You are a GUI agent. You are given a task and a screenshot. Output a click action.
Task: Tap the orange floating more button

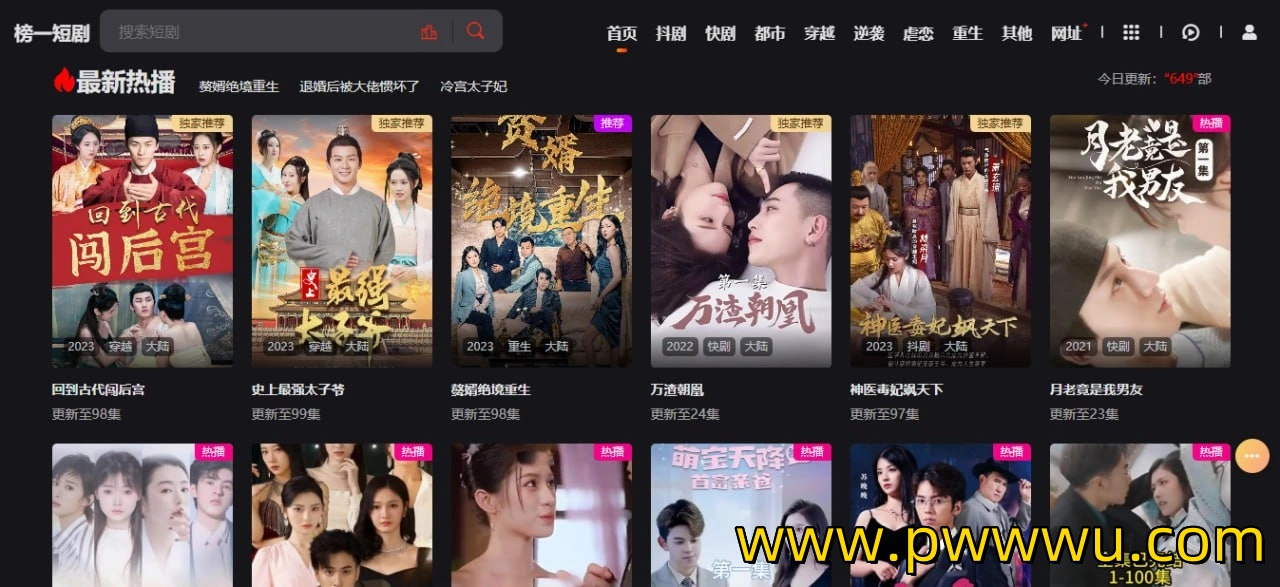click(x=1252, y=455)
